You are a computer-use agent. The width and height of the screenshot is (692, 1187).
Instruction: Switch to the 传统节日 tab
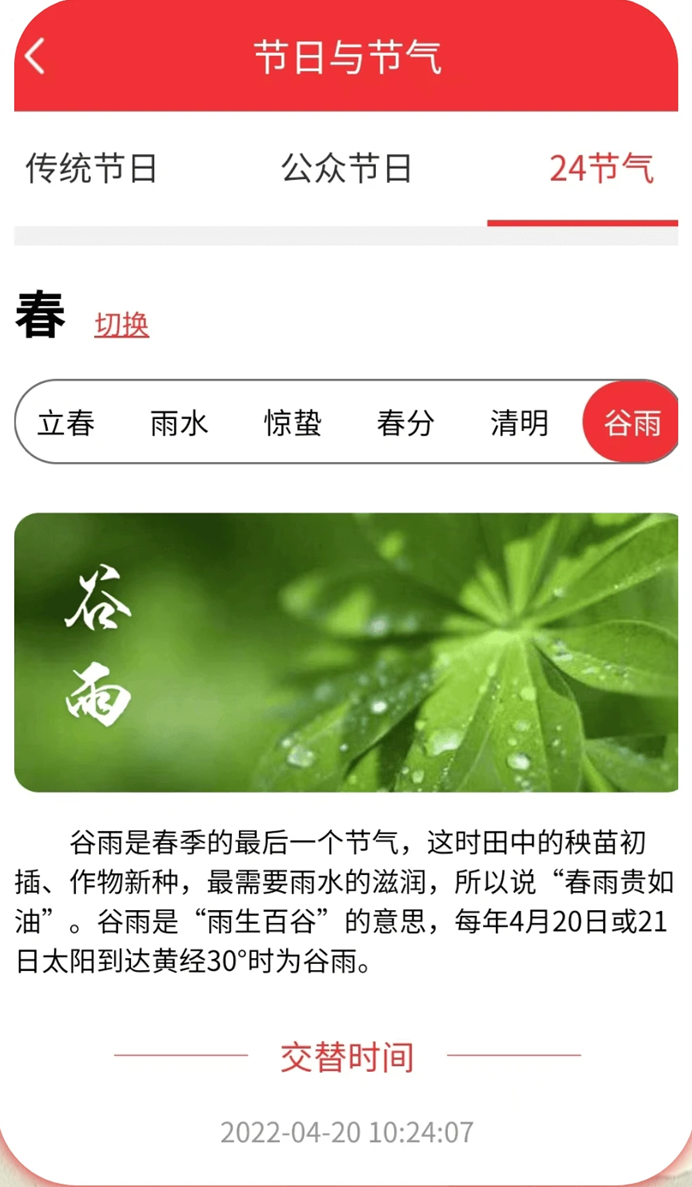(x=91, y=168)
